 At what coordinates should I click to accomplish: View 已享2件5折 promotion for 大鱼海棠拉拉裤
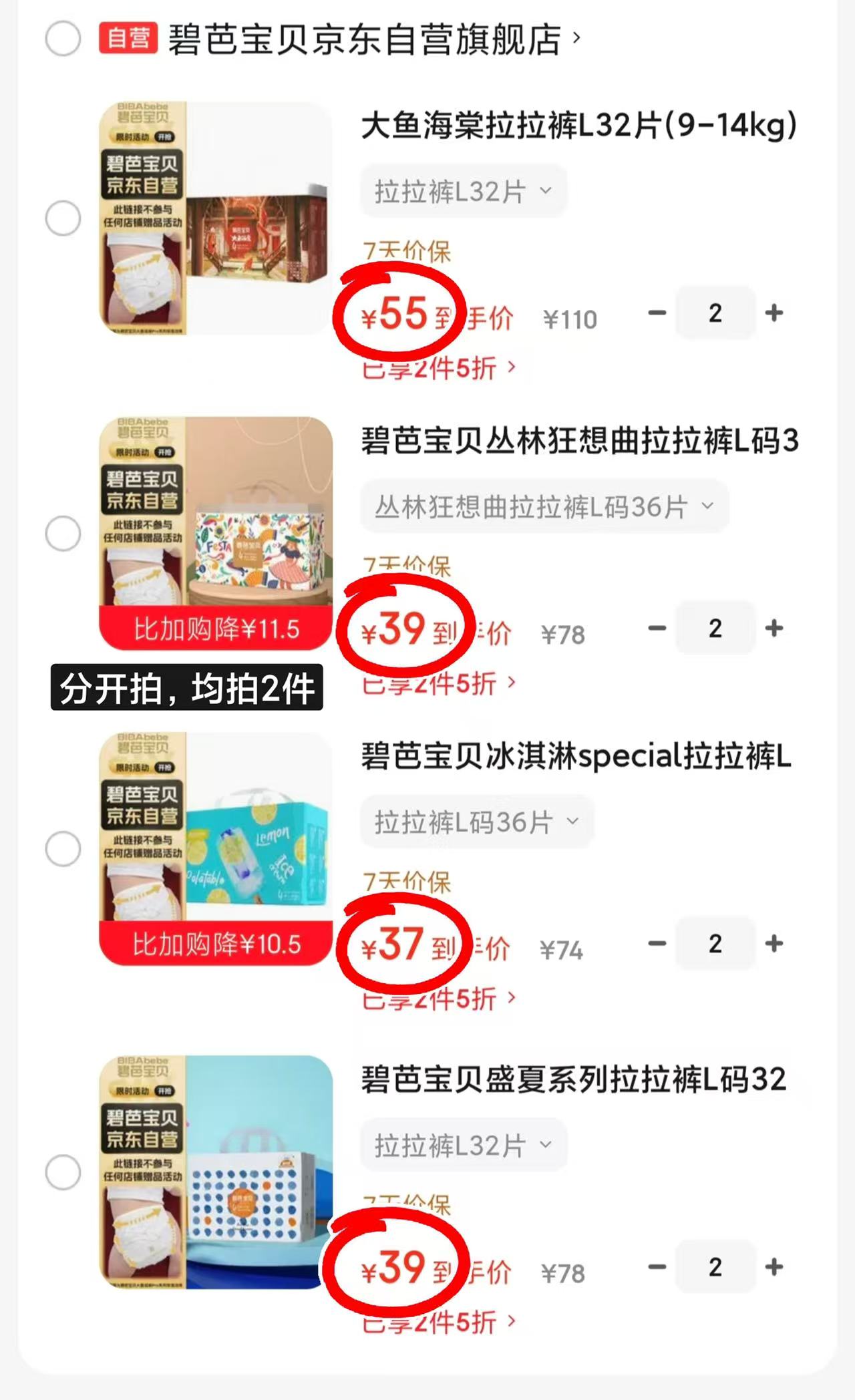click(439, 368)
